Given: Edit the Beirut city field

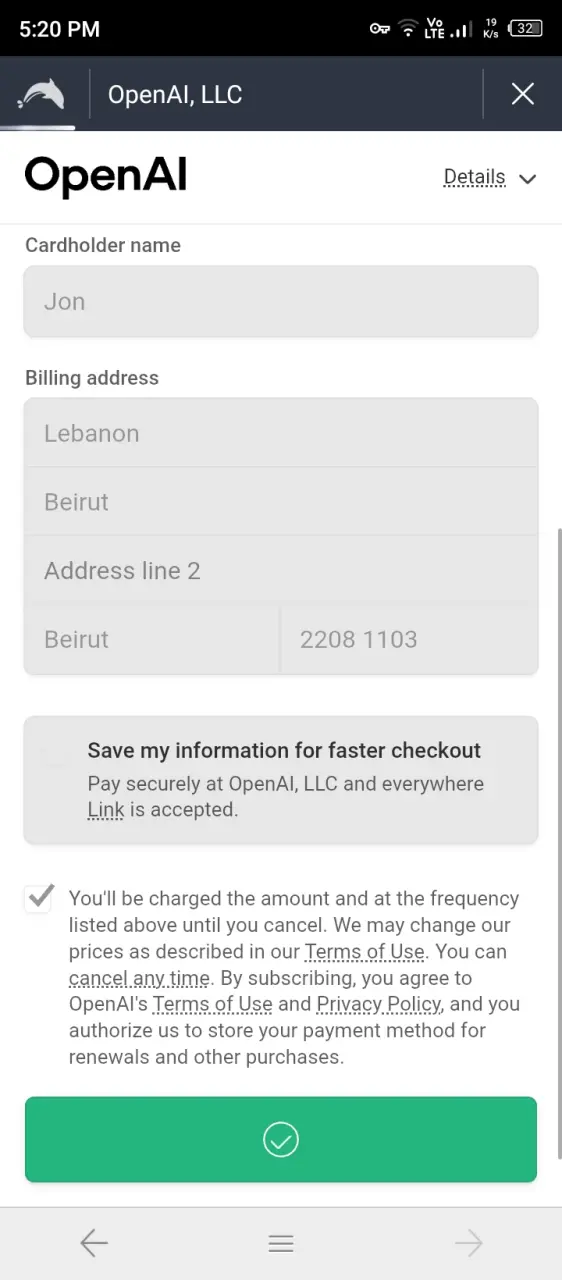Looking at the screenshot, I should 152,640.
